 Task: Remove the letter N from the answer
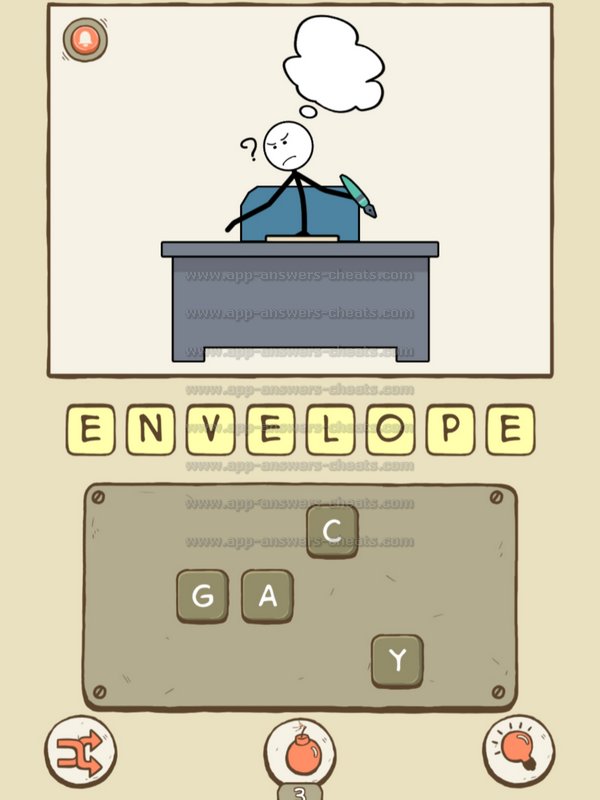(x=150, y=430)
